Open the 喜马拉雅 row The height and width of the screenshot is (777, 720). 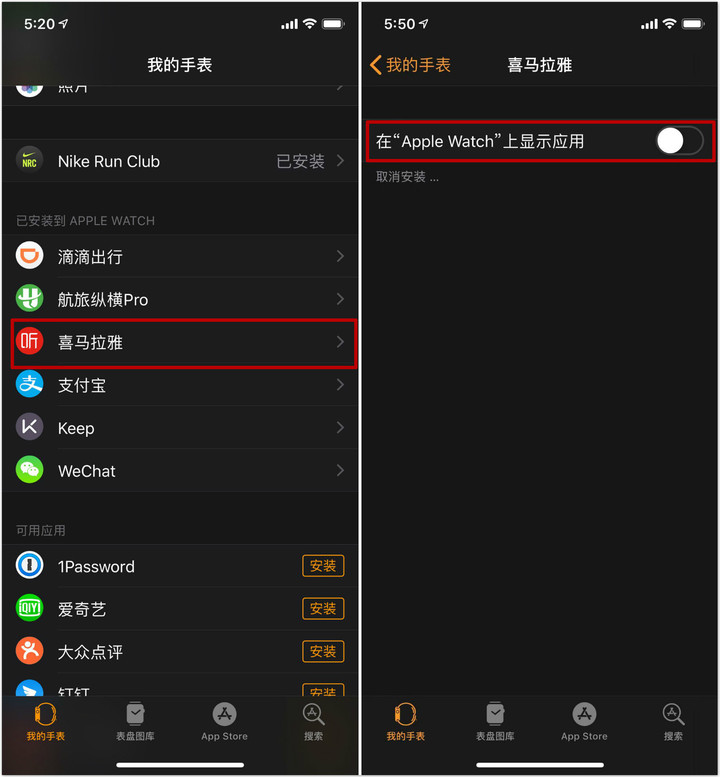[x=180, y=343]
